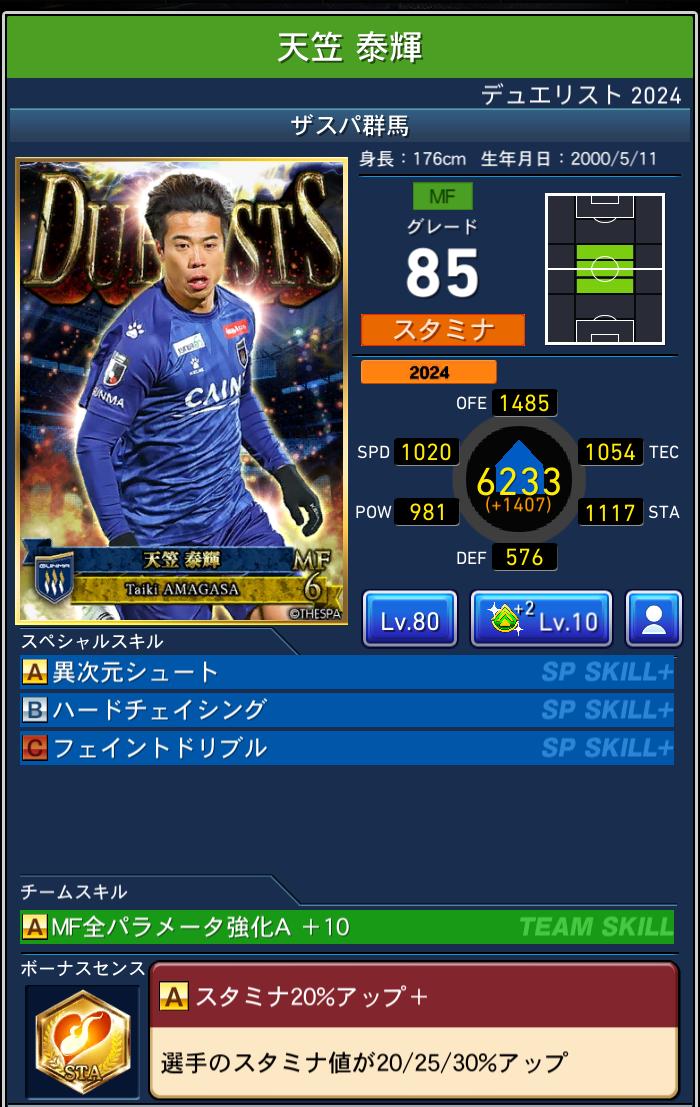Open the スタミナ20%アップ+ bonus sense panel
Screen dimensions: 700x1107
point(413,1030)
